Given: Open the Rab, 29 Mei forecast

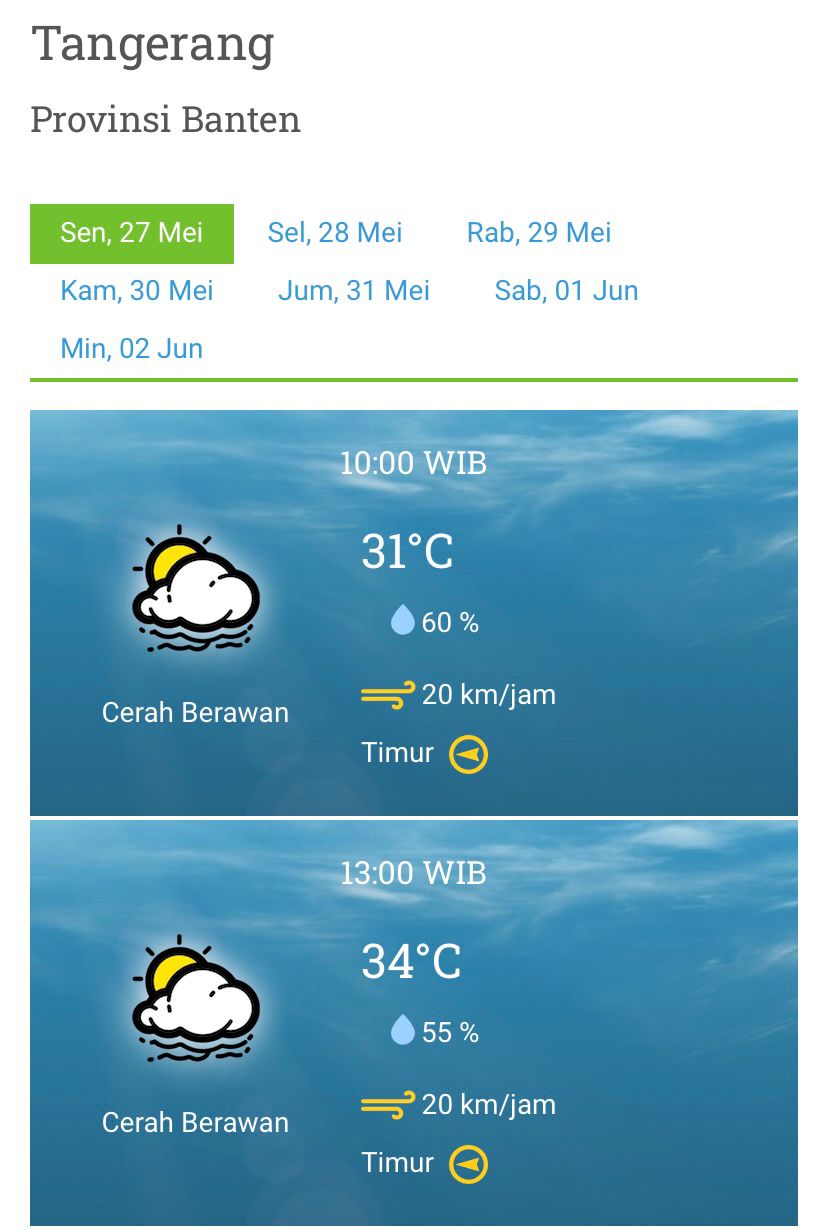Looking at the screenshot, I should 539,233.
